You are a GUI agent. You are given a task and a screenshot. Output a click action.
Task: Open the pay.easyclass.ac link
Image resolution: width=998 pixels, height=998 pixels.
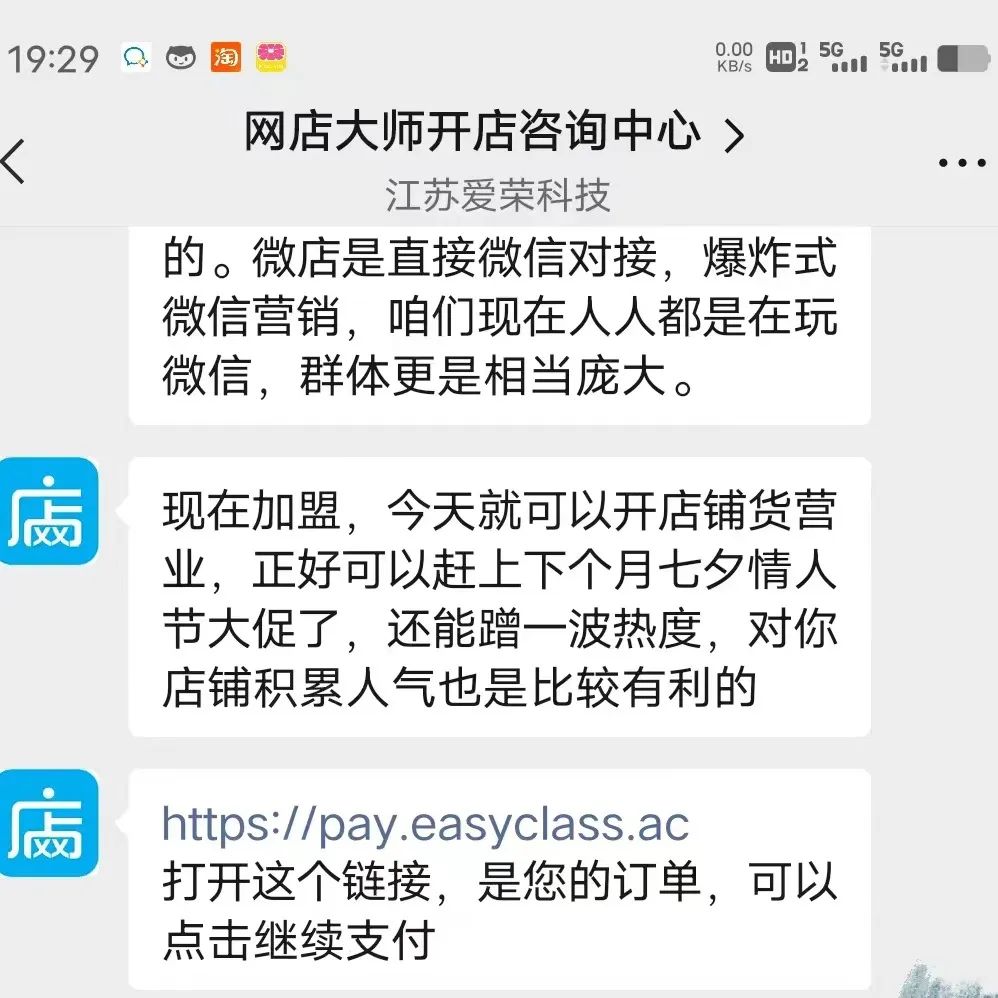pyautogui.click(x=425, y=825)
